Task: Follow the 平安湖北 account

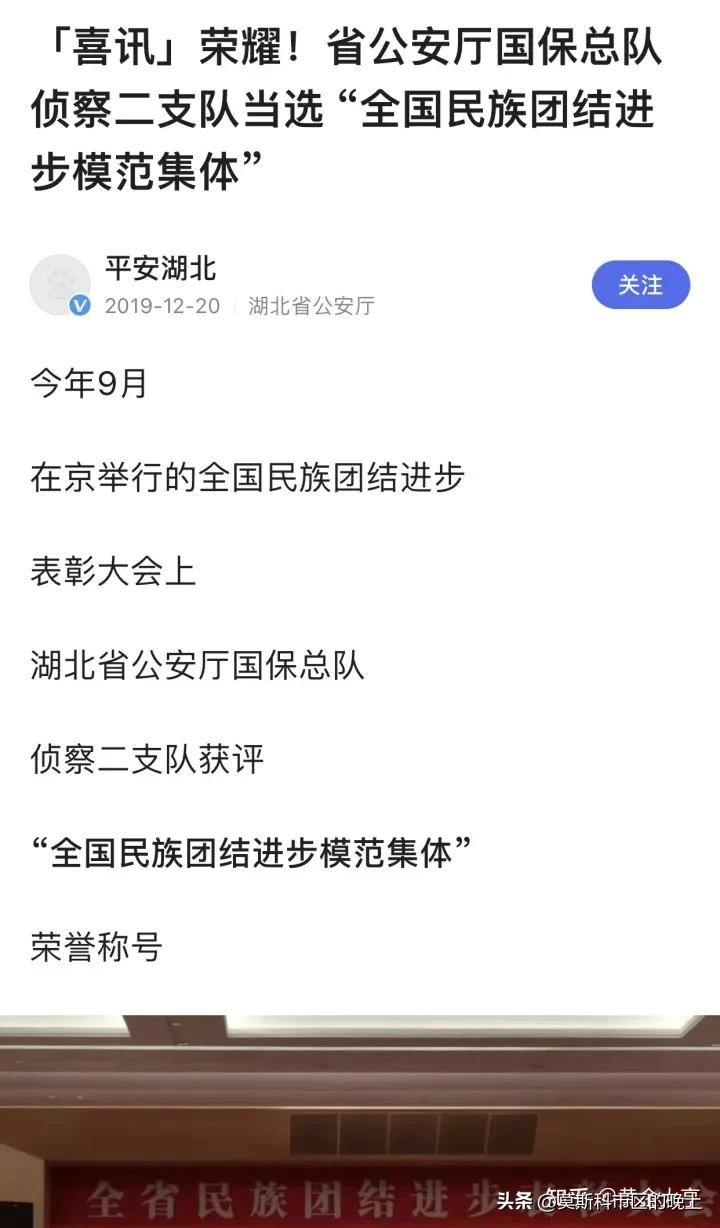Action: [640, 285]
